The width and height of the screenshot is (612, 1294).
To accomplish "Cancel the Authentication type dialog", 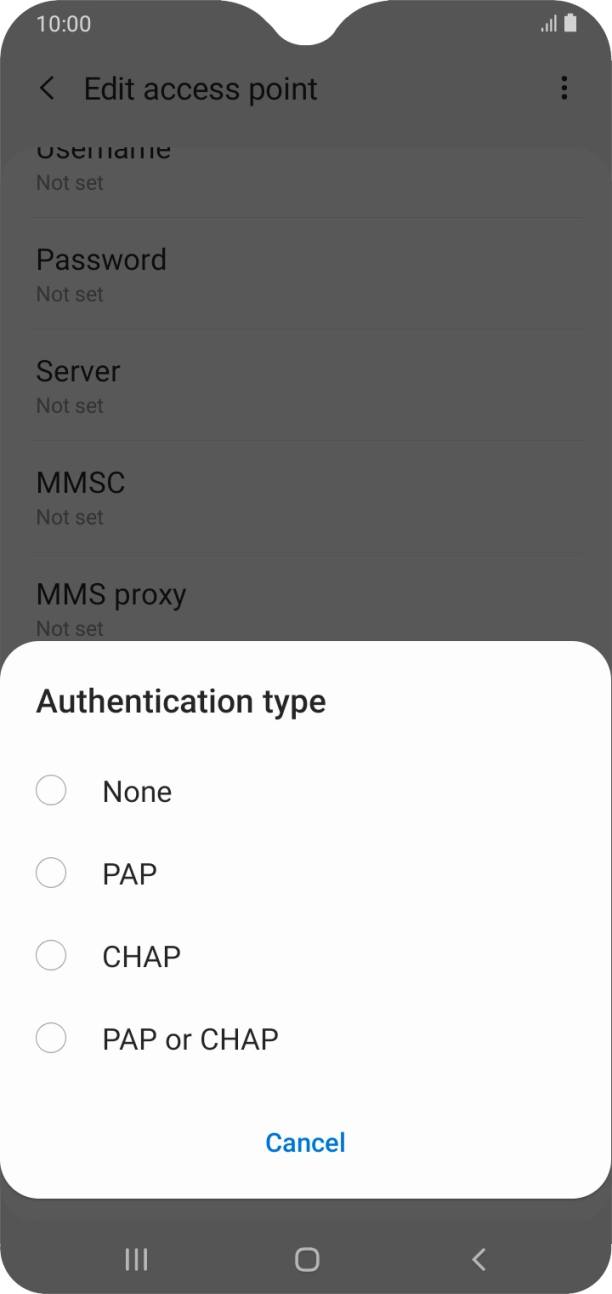I will (x=305, y=1142).
